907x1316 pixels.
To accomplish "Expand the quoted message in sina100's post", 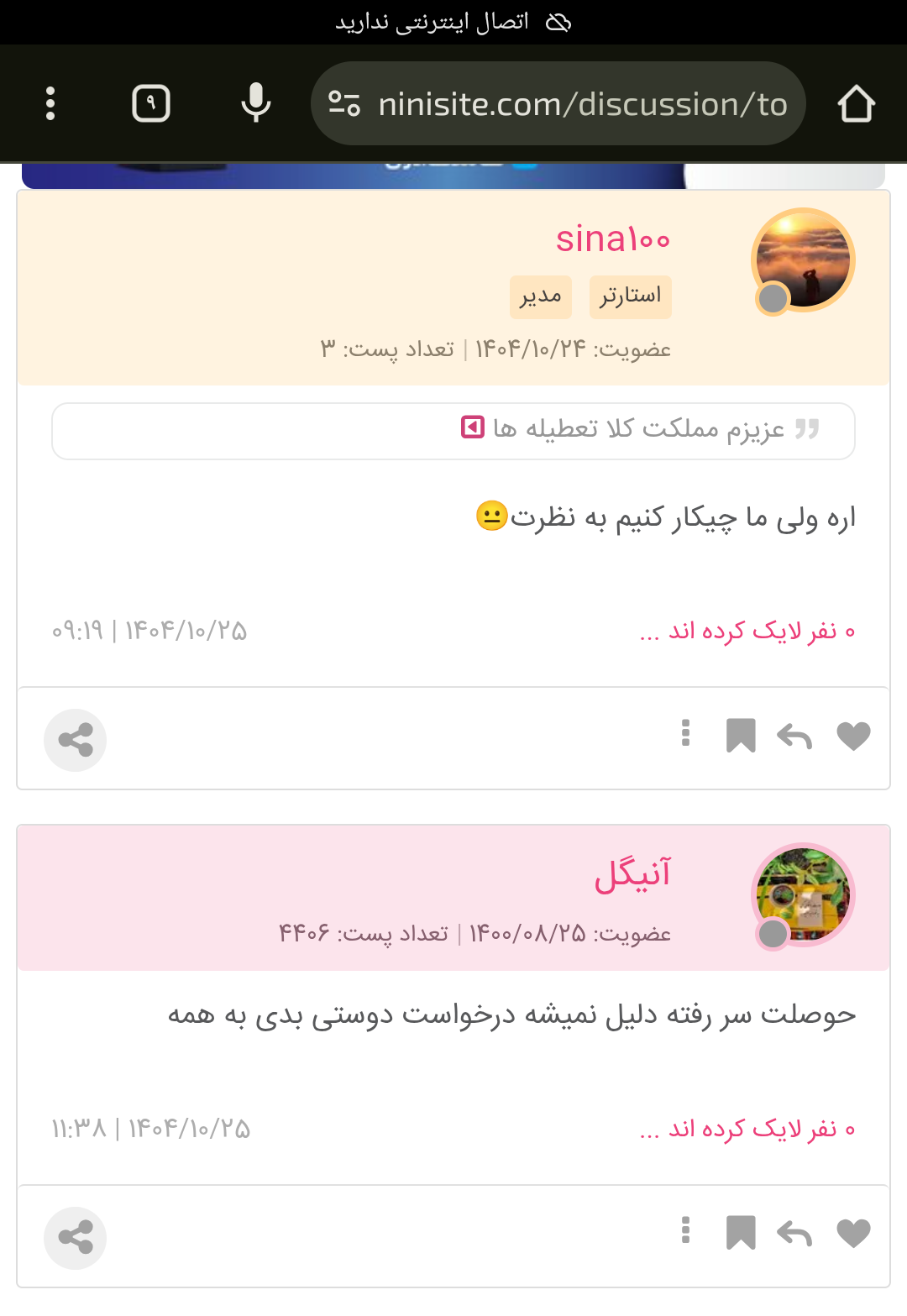I will (x=473, y=428).
